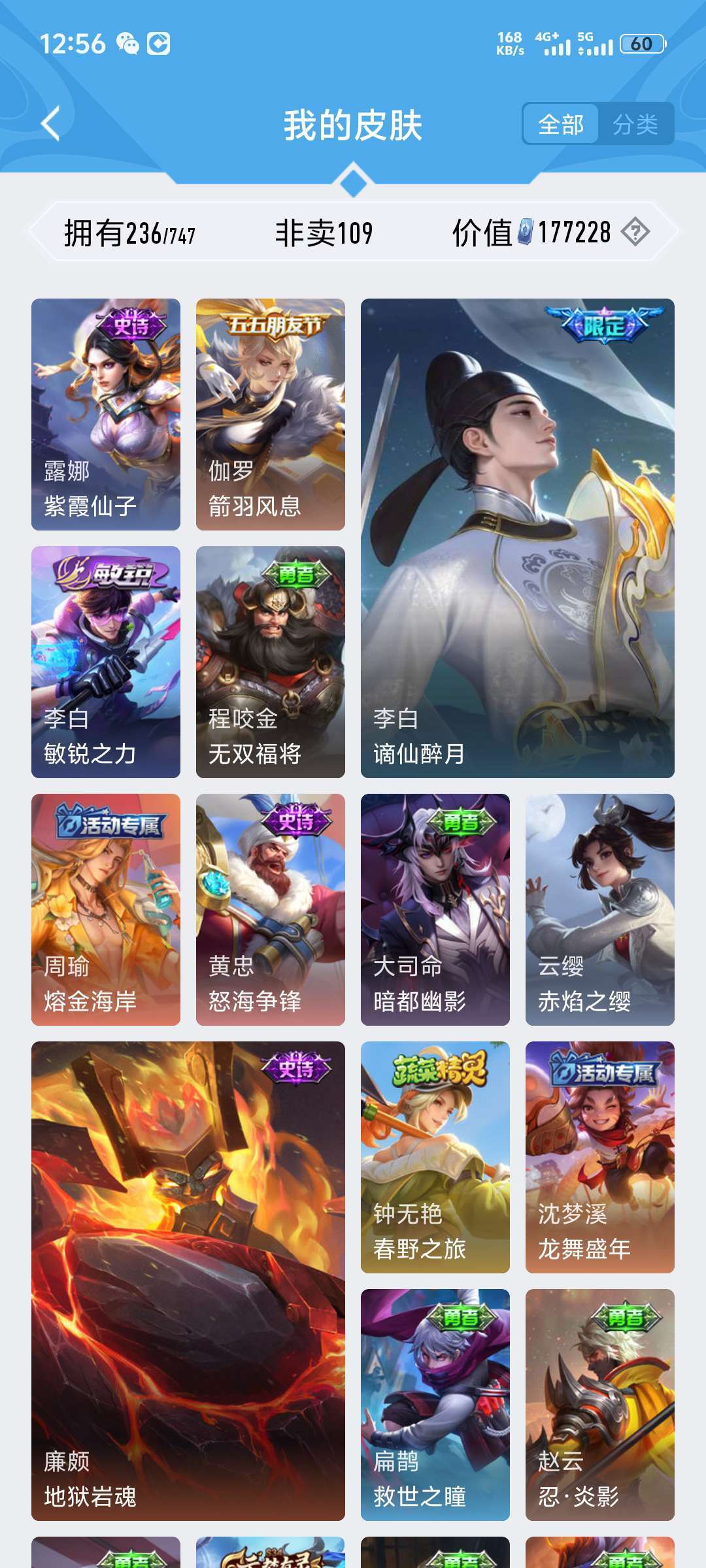Switch to the 分类 tab
Screen dimensions: 706x1568
point(635,124)
